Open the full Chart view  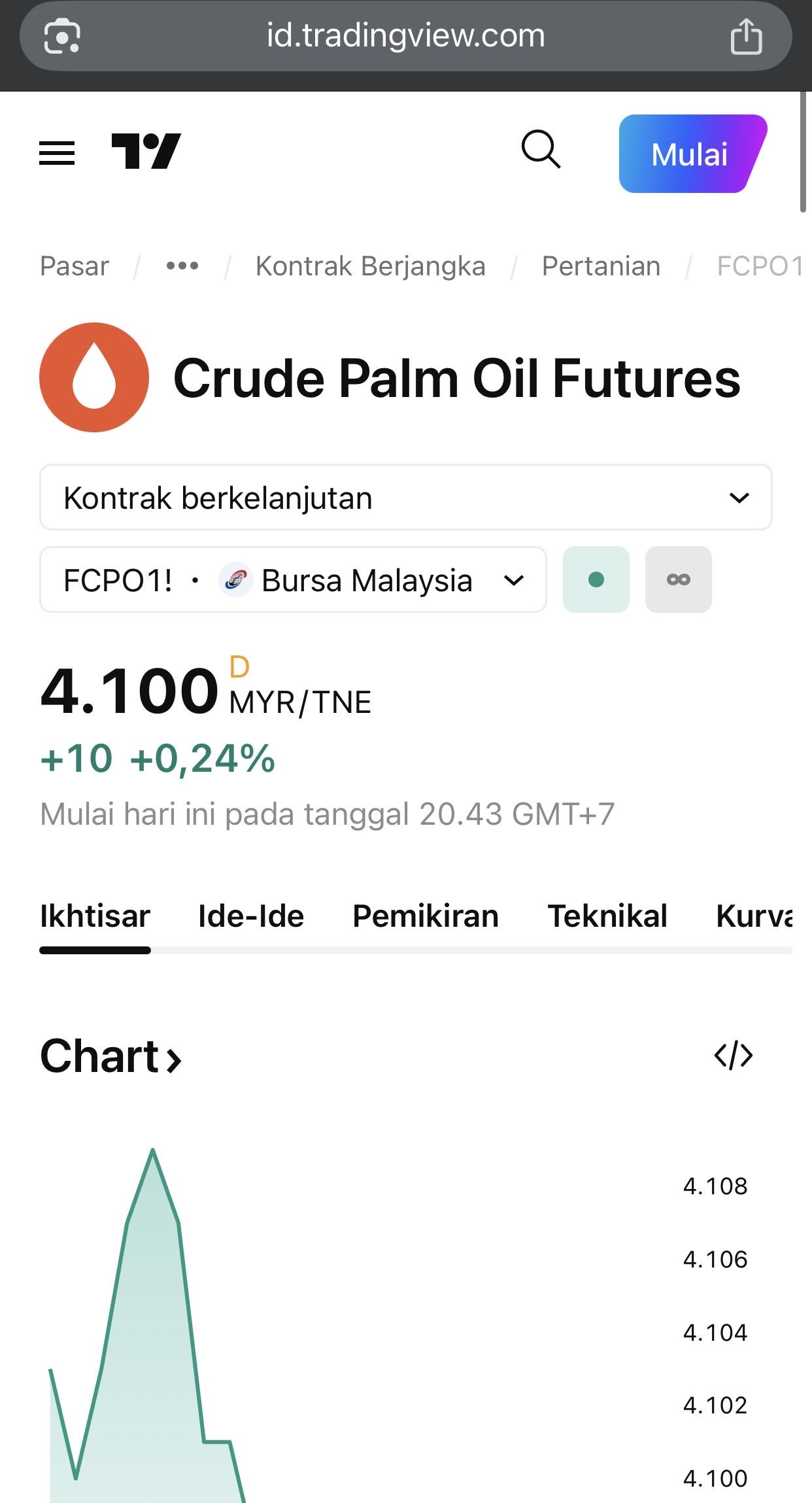110,1056
